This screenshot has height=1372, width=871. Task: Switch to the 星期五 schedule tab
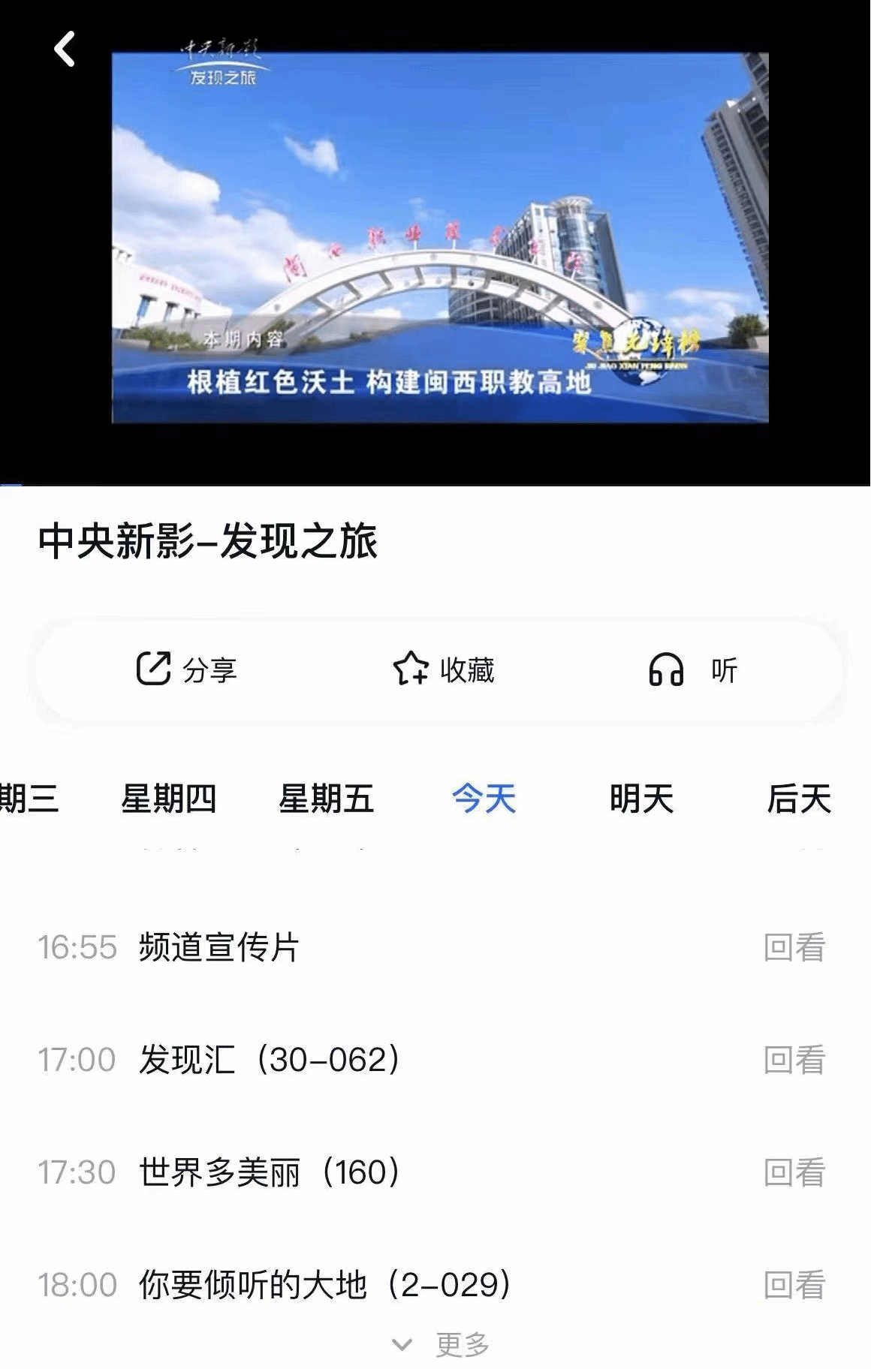point(327,799)
